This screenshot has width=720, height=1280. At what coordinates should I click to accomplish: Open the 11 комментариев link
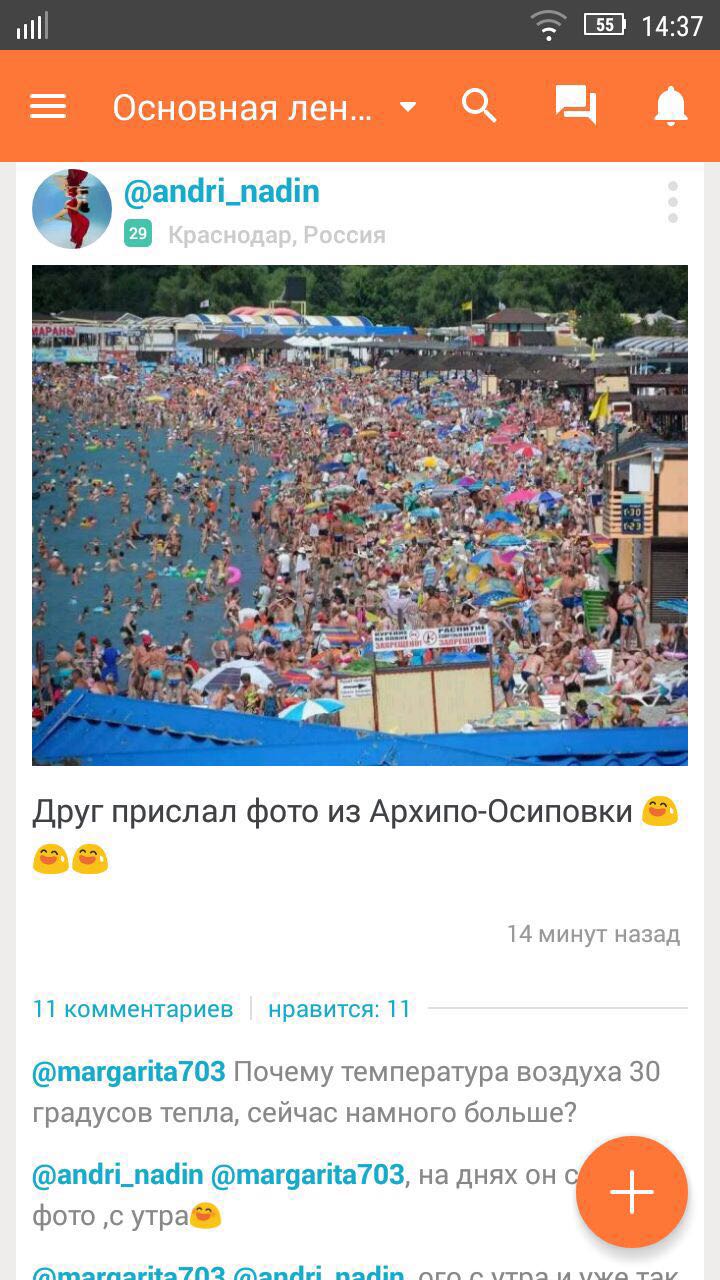pyautogui.click(x=133, y=1009)
